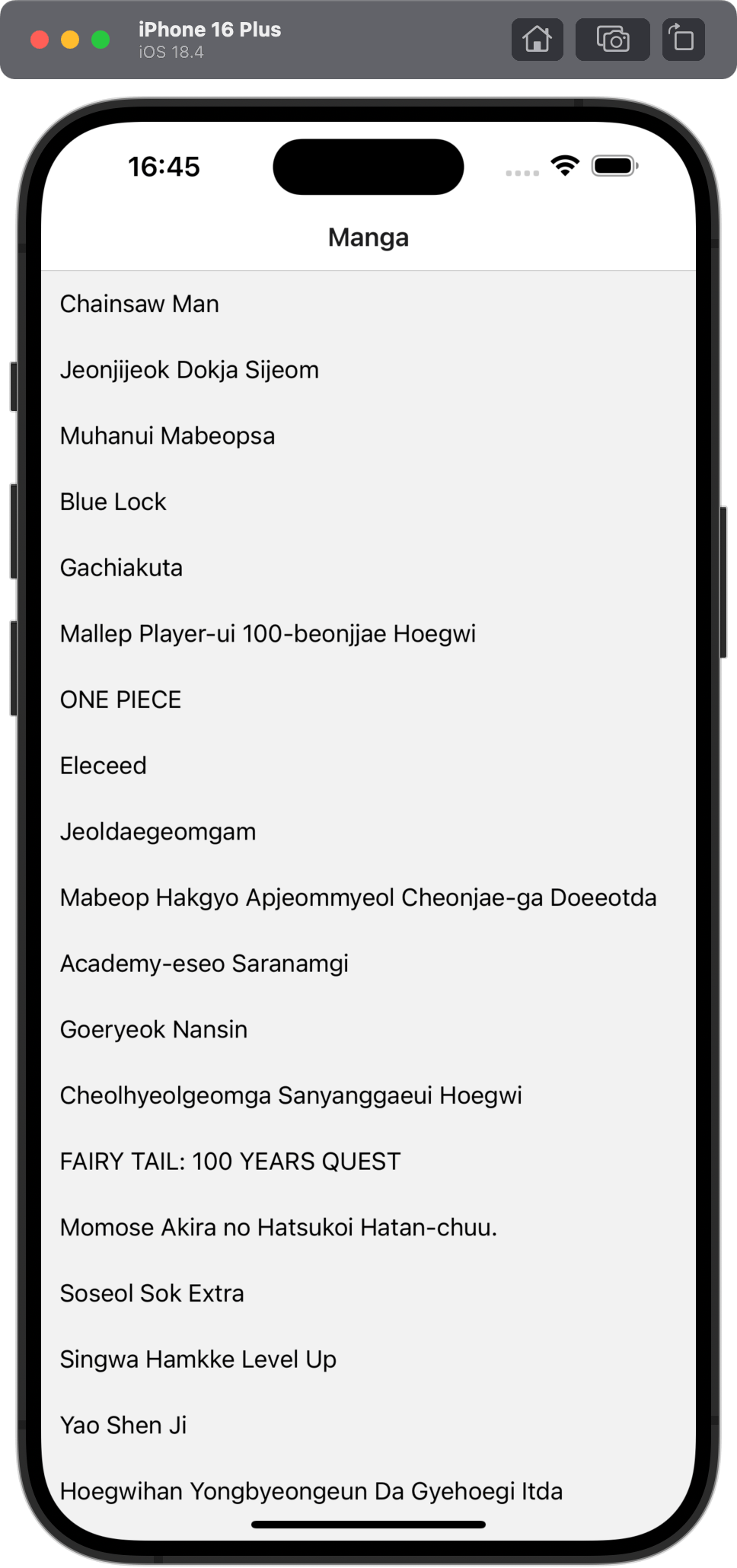Select FAIRY TAIL: 100 YEARS QUEST
737x1568 pixels.
point(230,1162)
